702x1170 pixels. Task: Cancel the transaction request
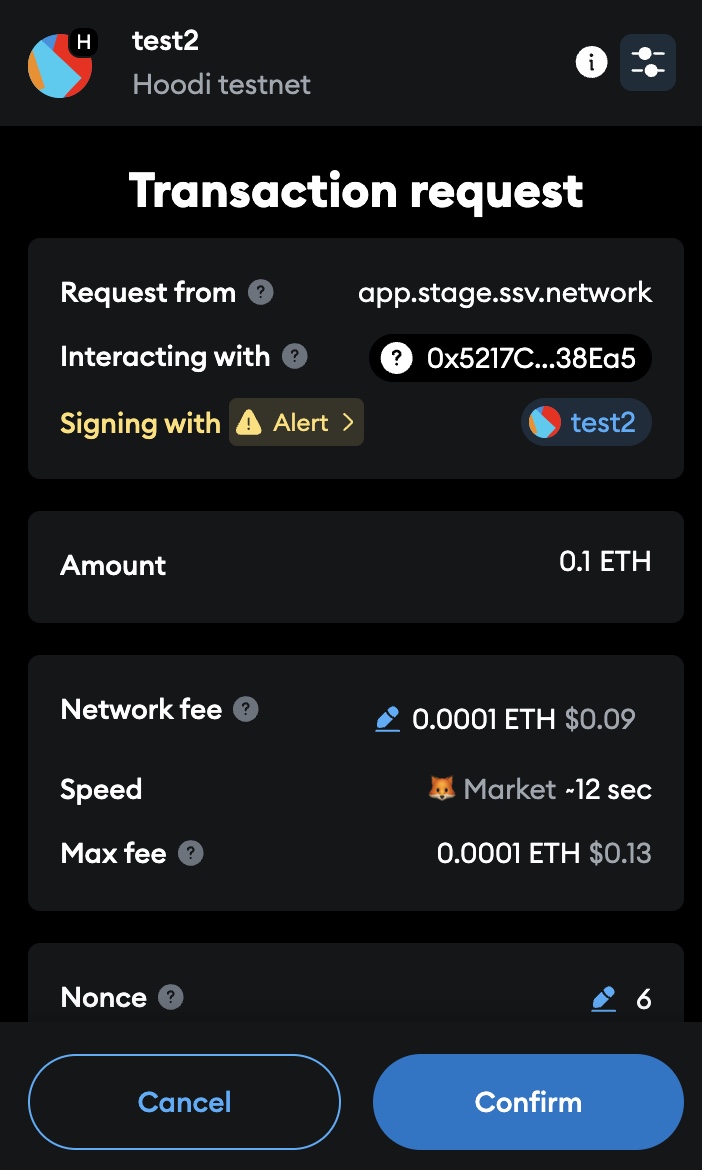[184, 1102]
